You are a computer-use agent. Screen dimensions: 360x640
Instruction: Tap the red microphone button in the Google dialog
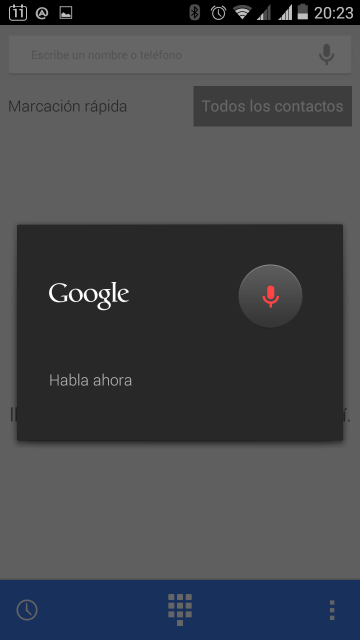tap(270, 296)
